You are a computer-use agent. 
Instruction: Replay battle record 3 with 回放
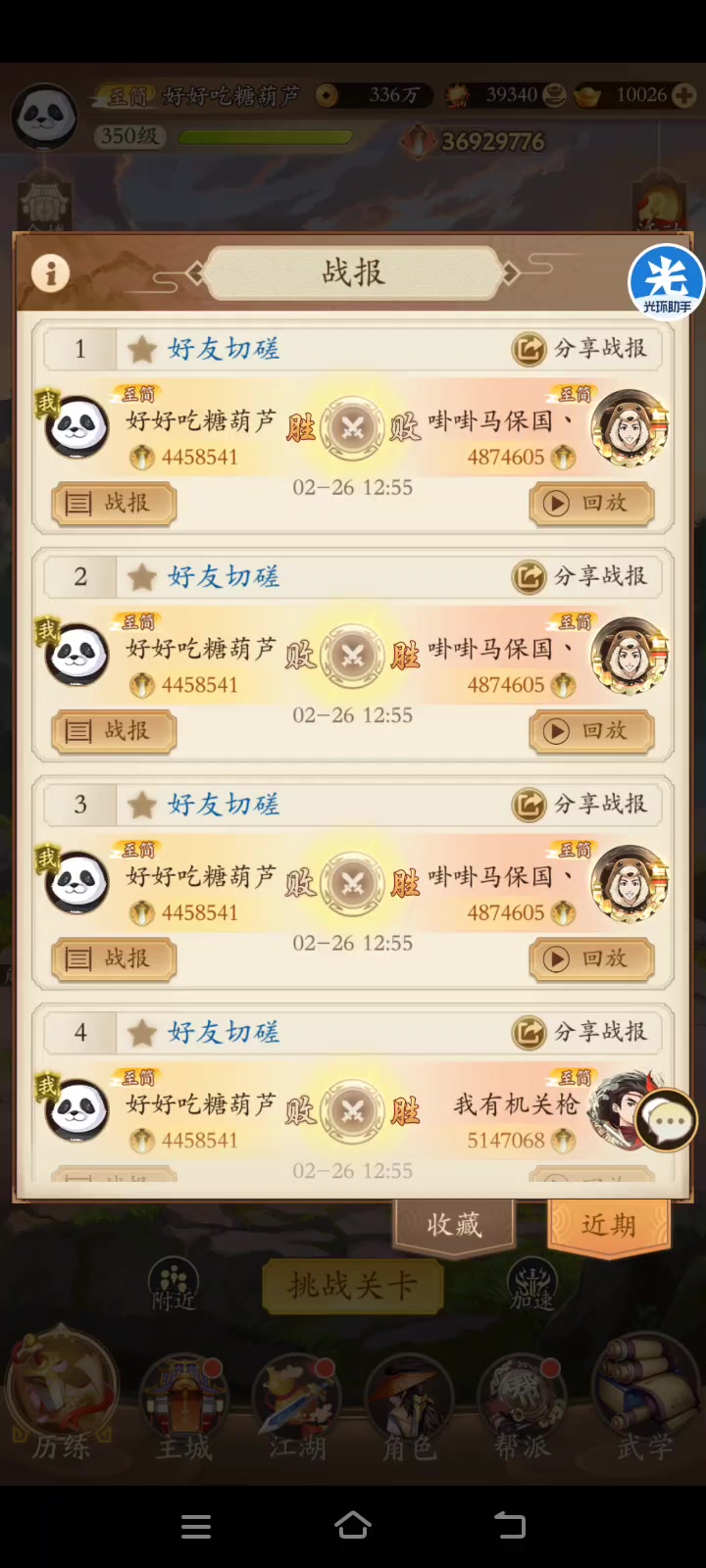(591, 958)
